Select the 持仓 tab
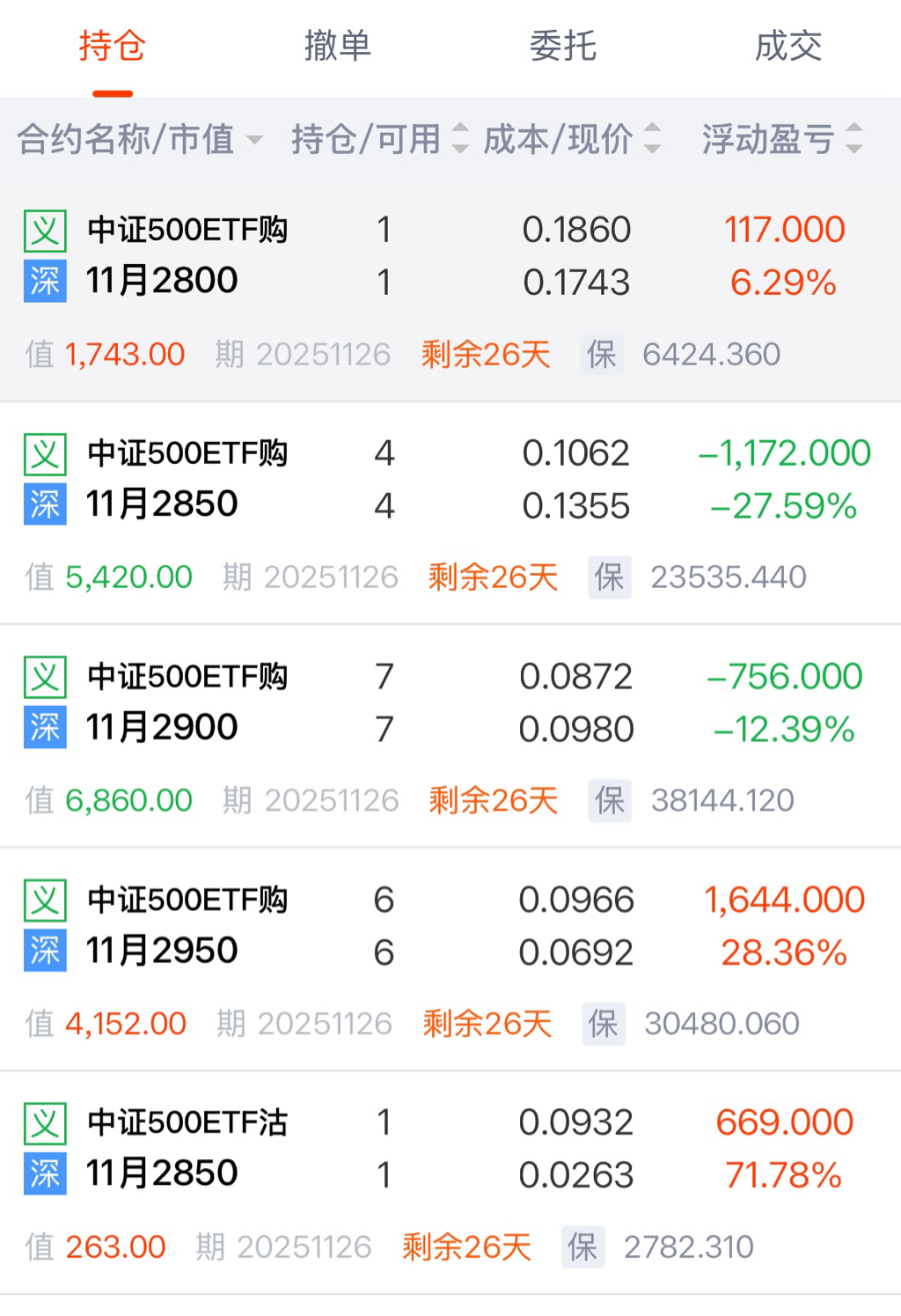This screenshot has height=1316, width=901. click(112, 46)
